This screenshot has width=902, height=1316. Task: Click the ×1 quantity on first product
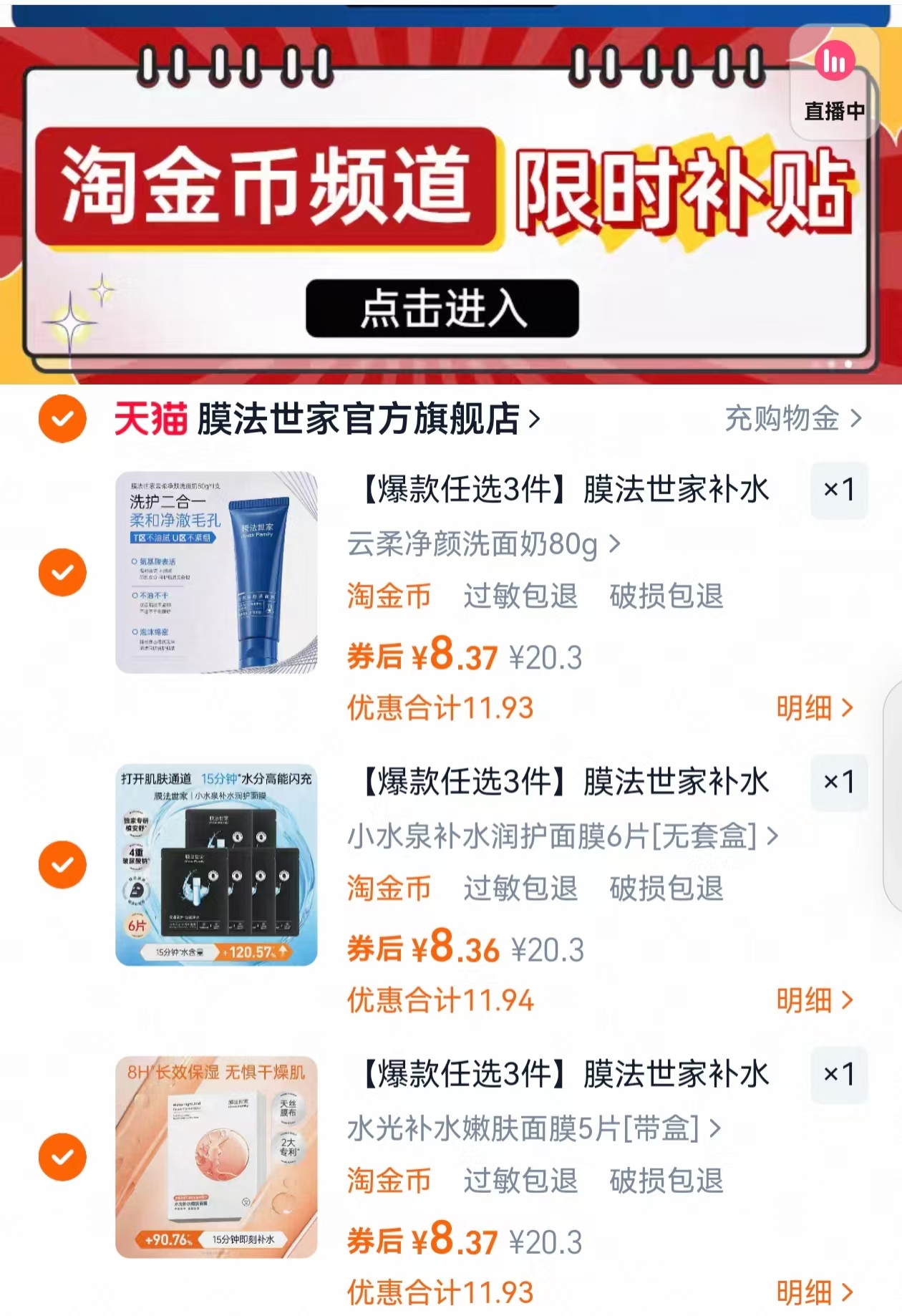click(839, 490)
